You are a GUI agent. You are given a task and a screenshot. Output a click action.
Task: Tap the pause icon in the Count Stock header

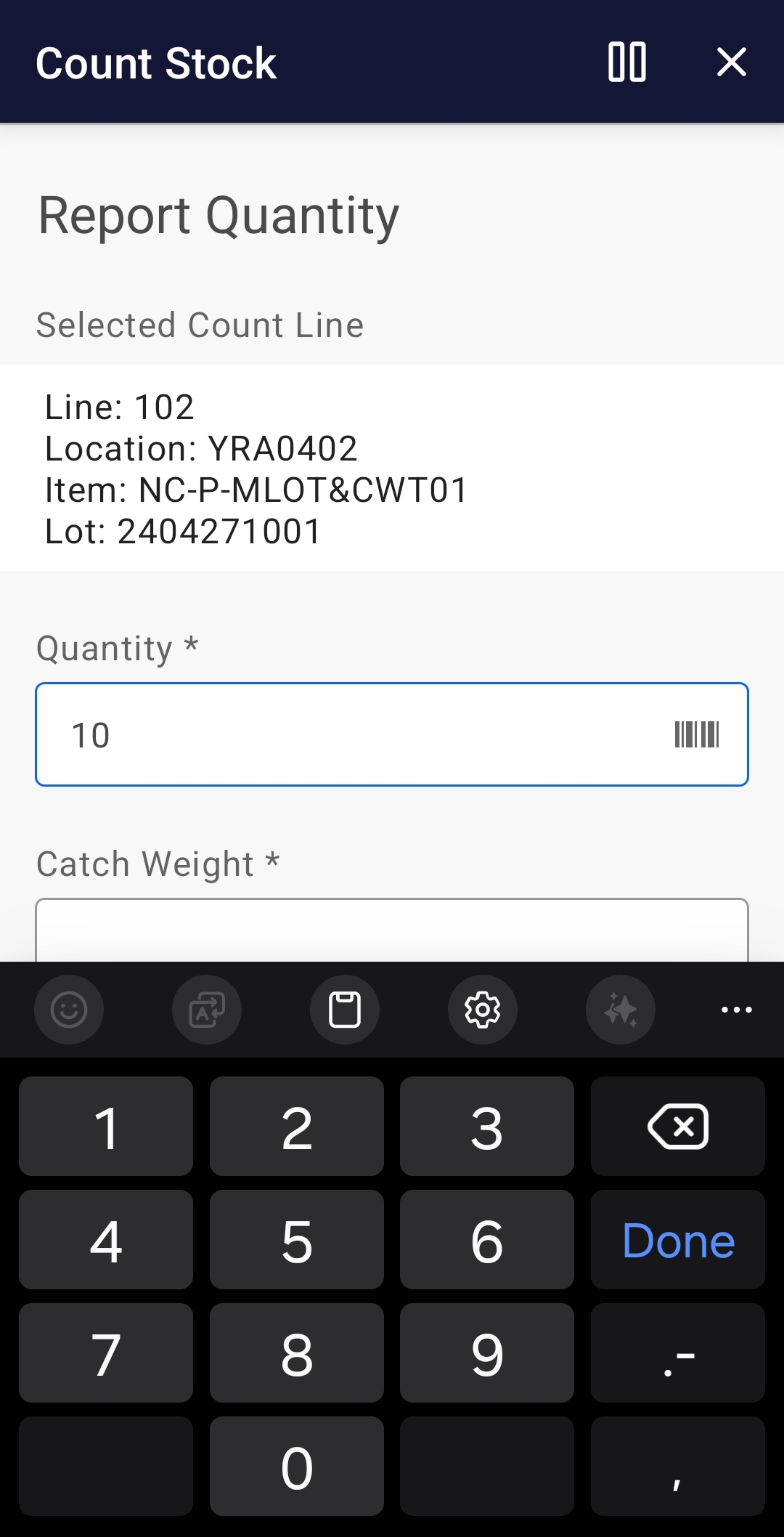point(627,62)
